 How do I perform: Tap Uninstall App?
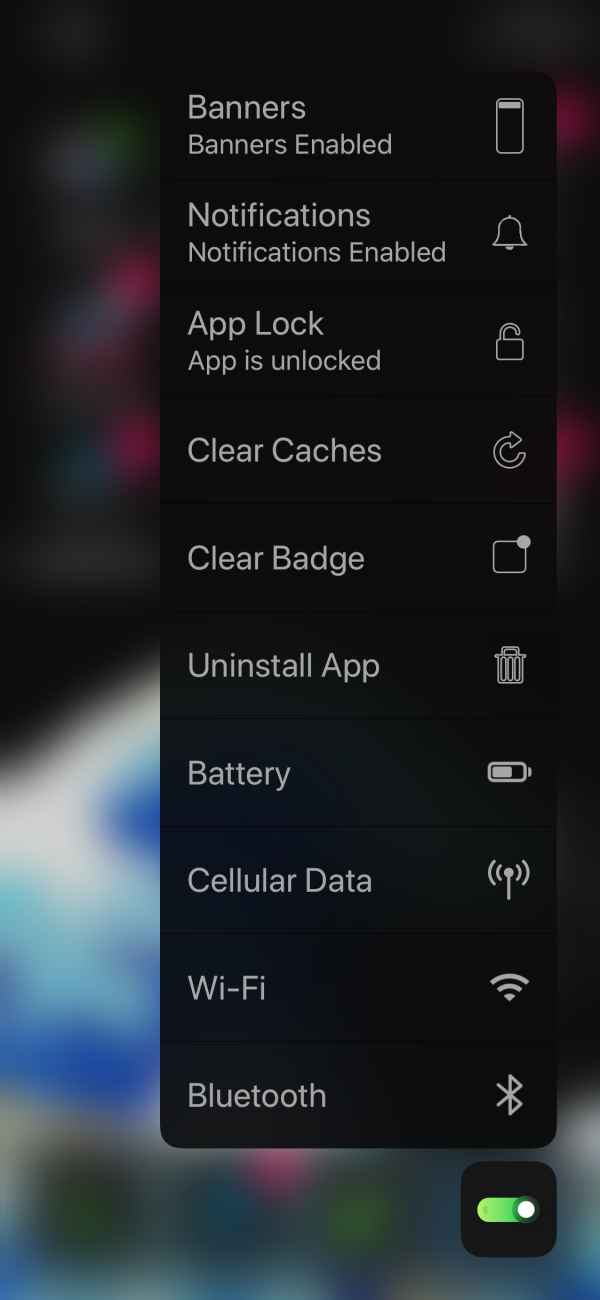pyautogui.click(x=357, y=666)
